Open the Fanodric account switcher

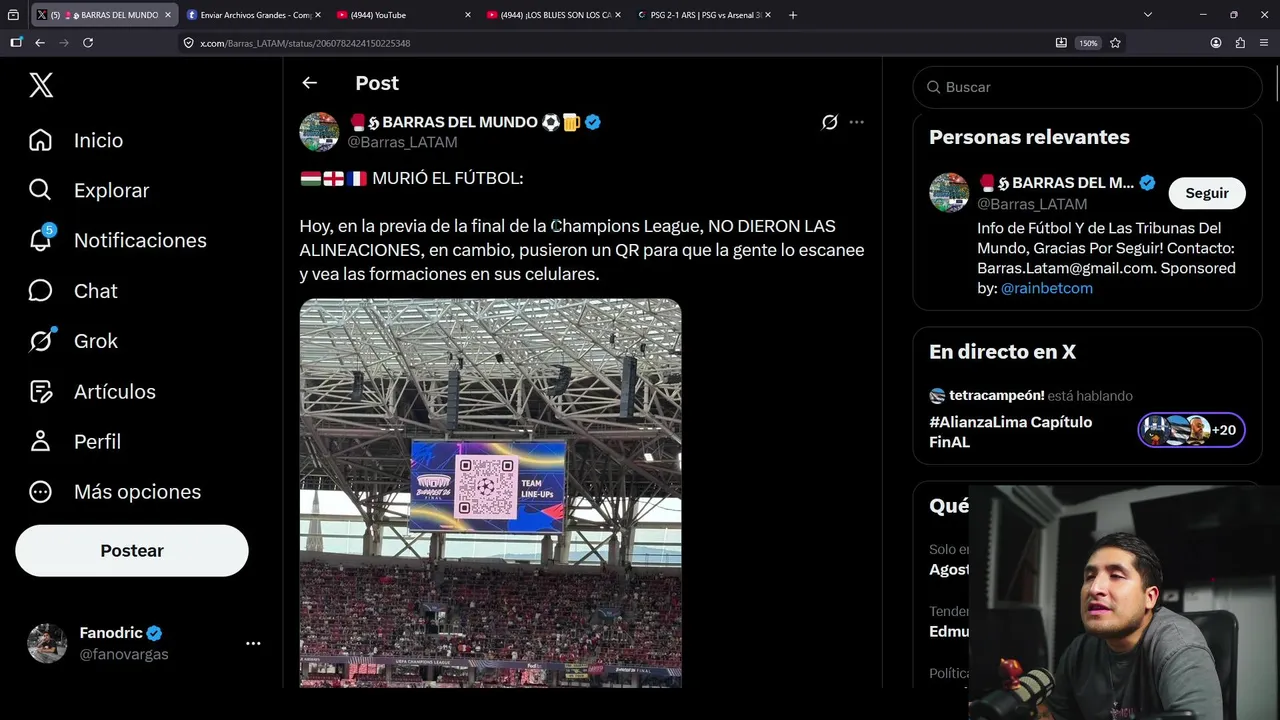point(144,643)
